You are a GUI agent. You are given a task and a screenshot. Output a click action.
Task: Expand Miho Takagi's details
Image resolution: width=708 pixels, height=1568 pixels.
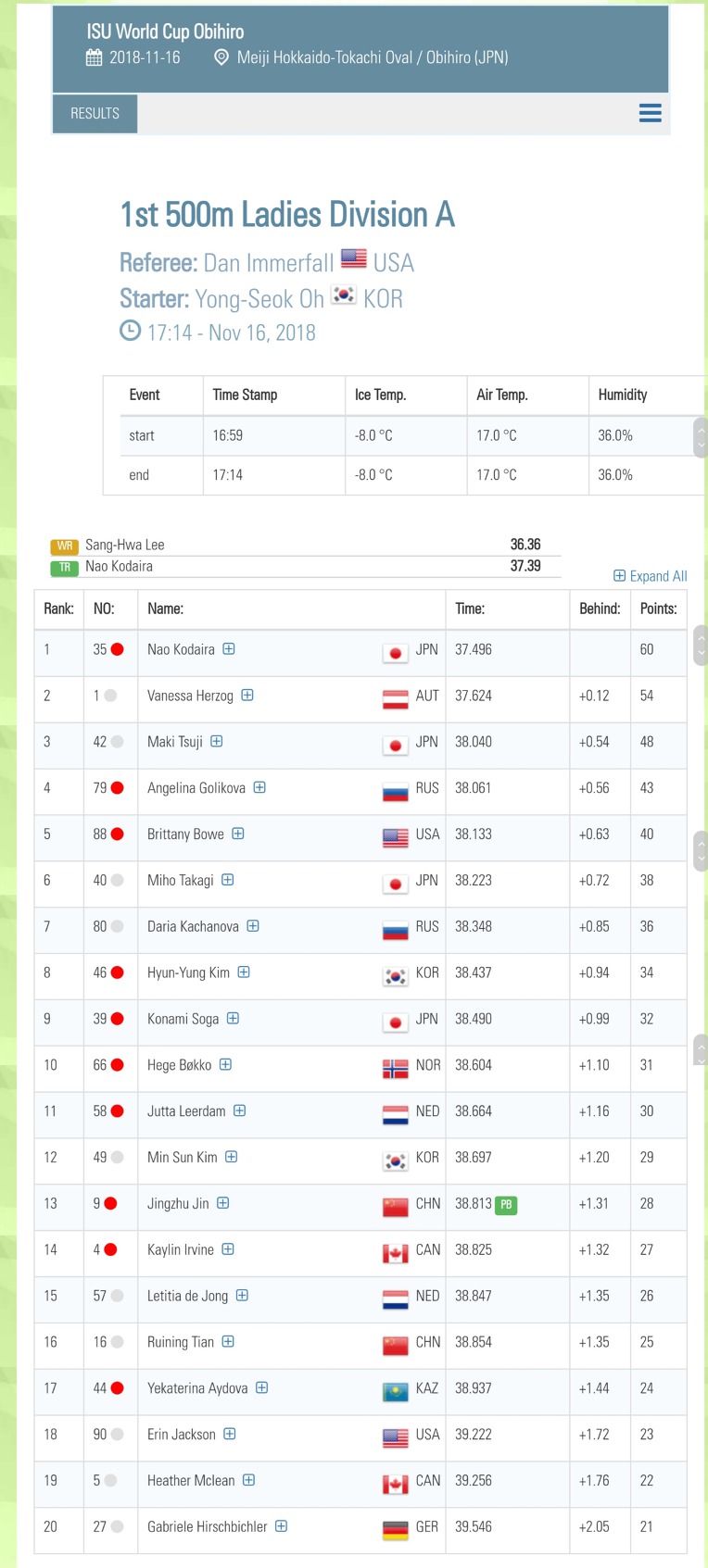[228, 880]
